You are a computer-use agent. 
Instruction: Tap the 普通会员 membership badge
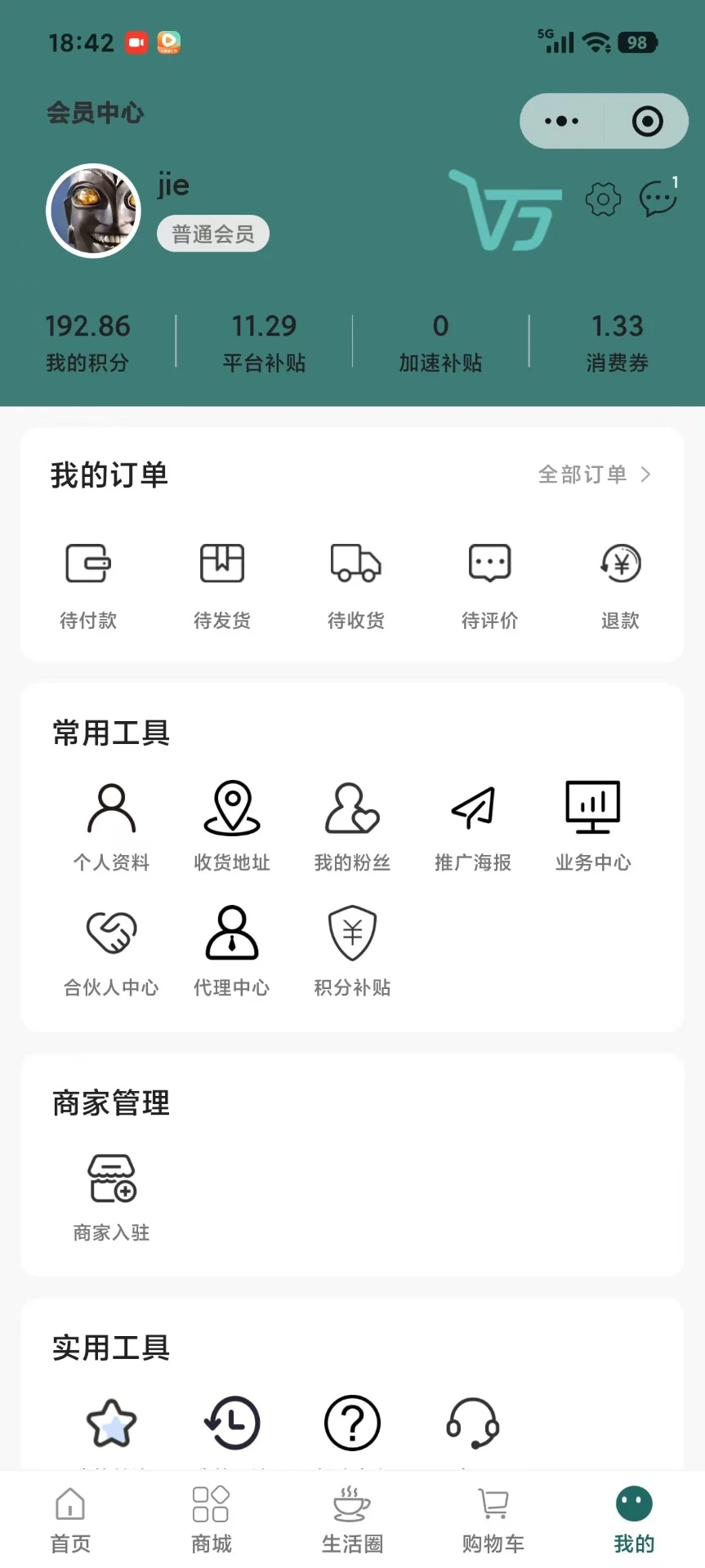(x=212, y=233)
